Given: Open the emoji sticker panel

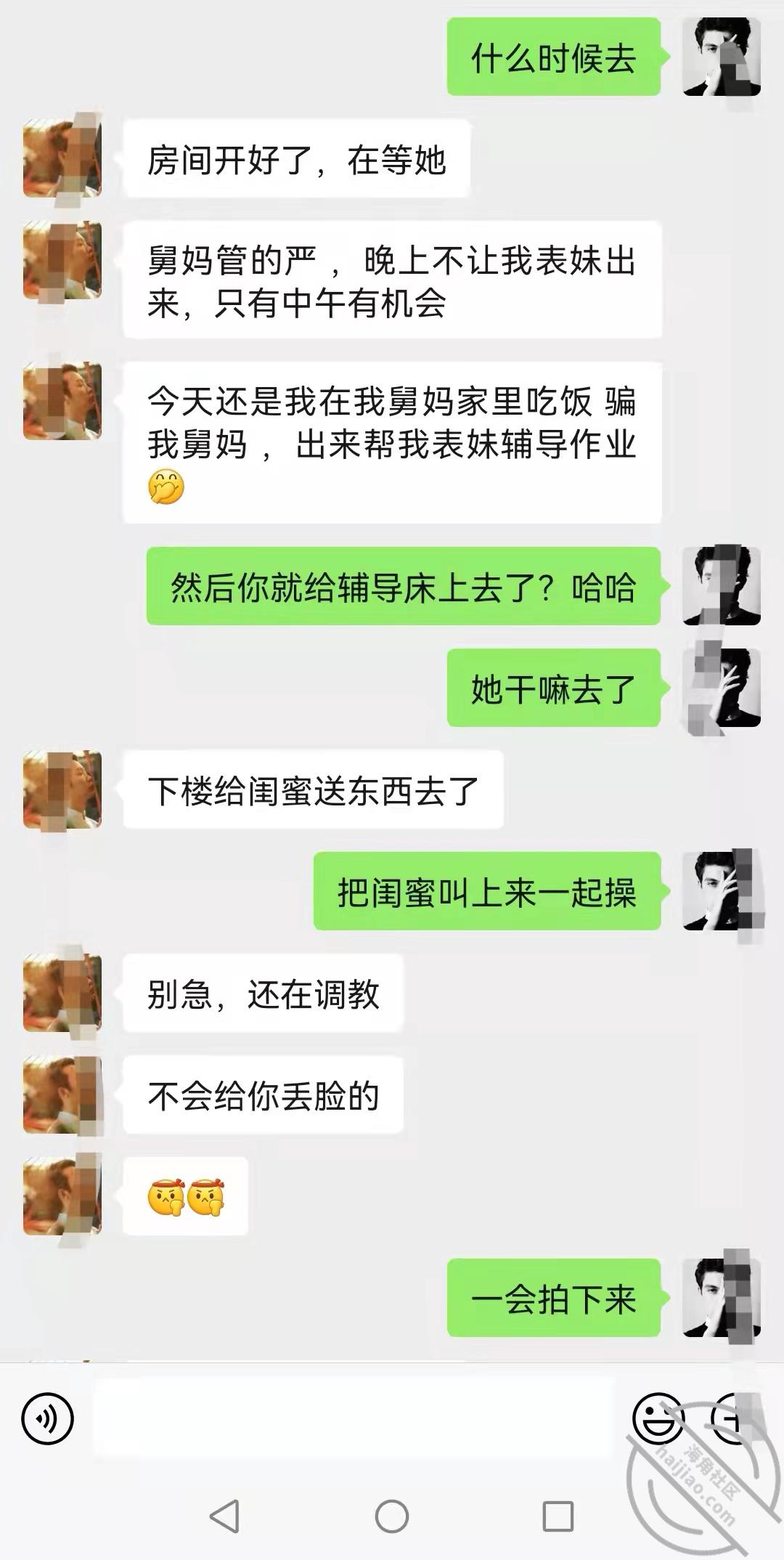Looking at the screenshot, I should tap(658, 1417).
